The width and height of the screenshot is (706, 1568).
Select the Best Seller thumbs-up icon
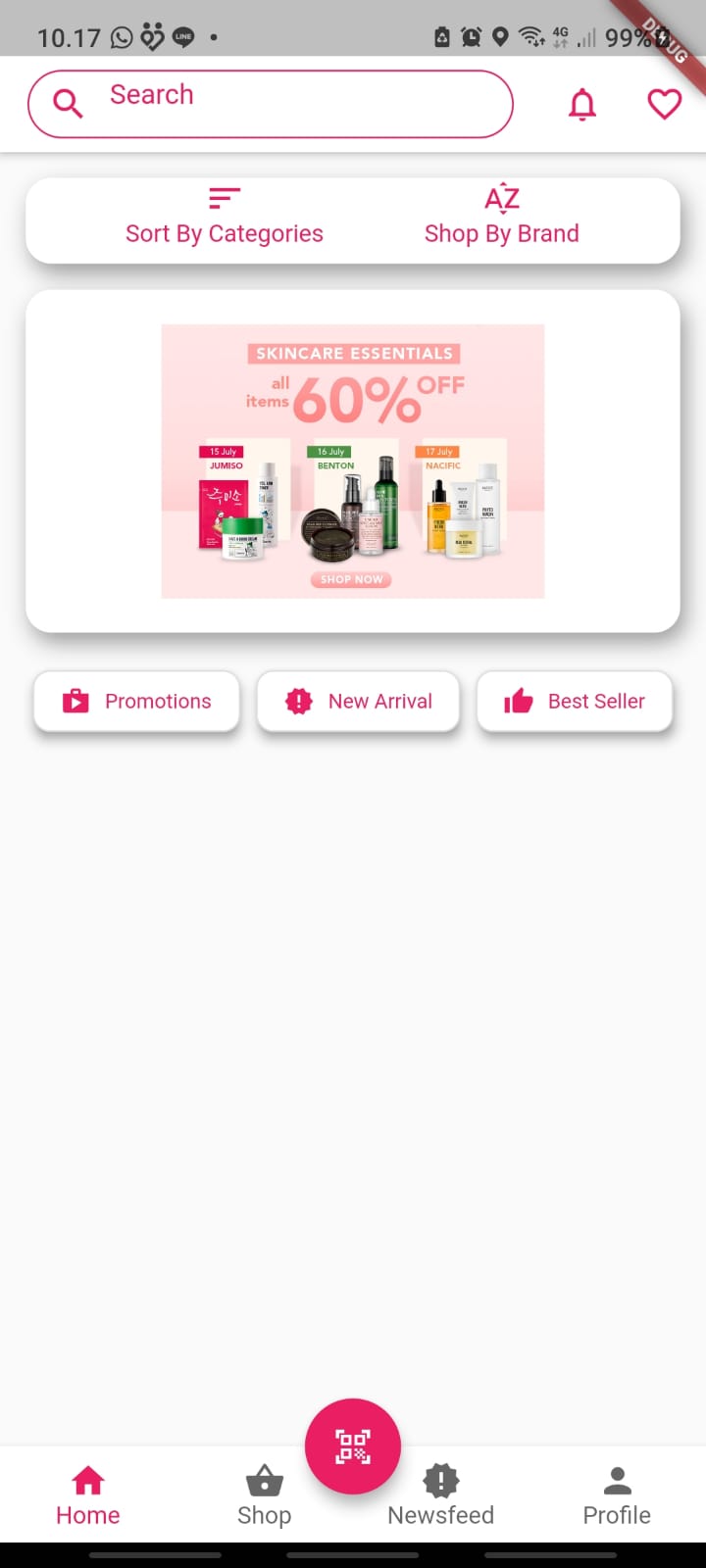click(x=519, y=701)
